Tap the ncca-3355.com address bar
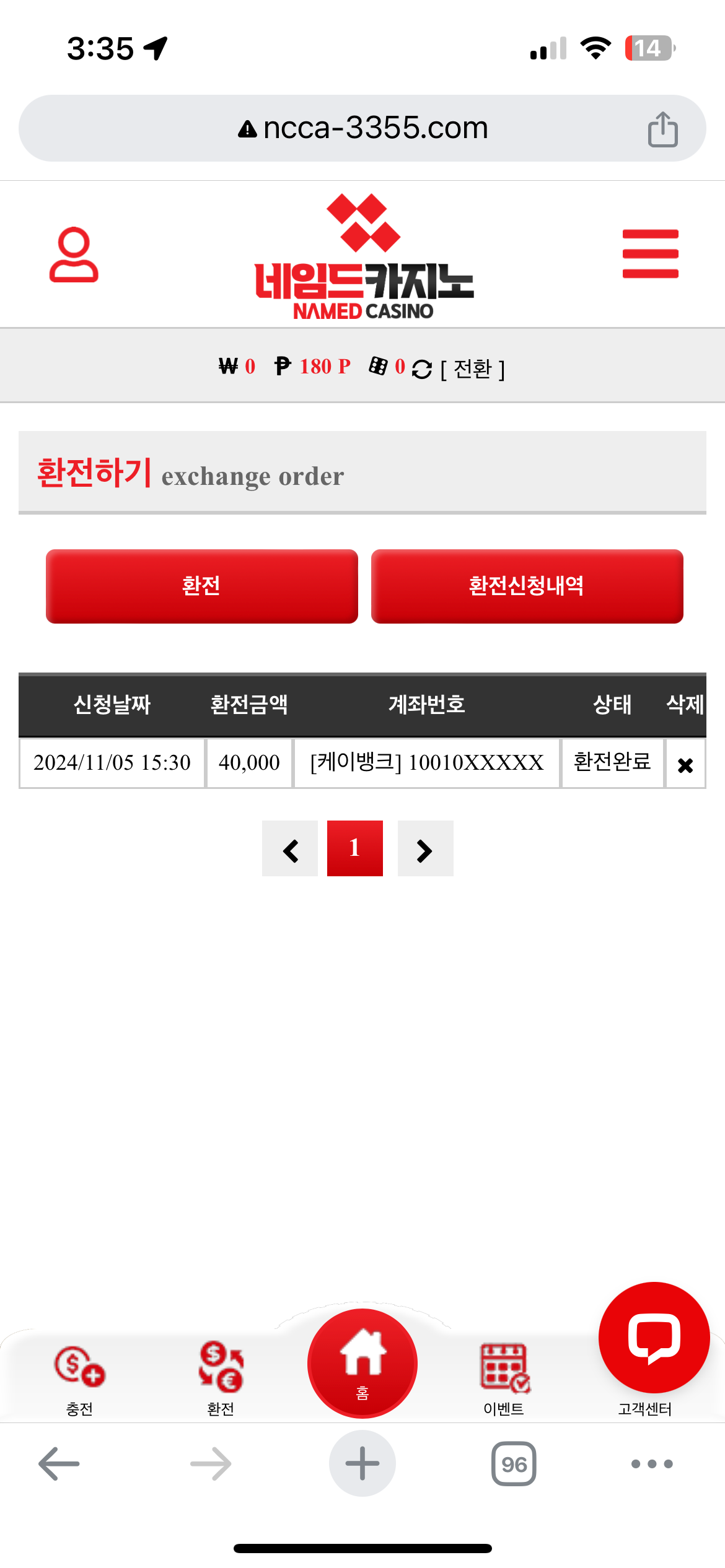This screenshot has width=725, height=1568. [x=362, y=128]
